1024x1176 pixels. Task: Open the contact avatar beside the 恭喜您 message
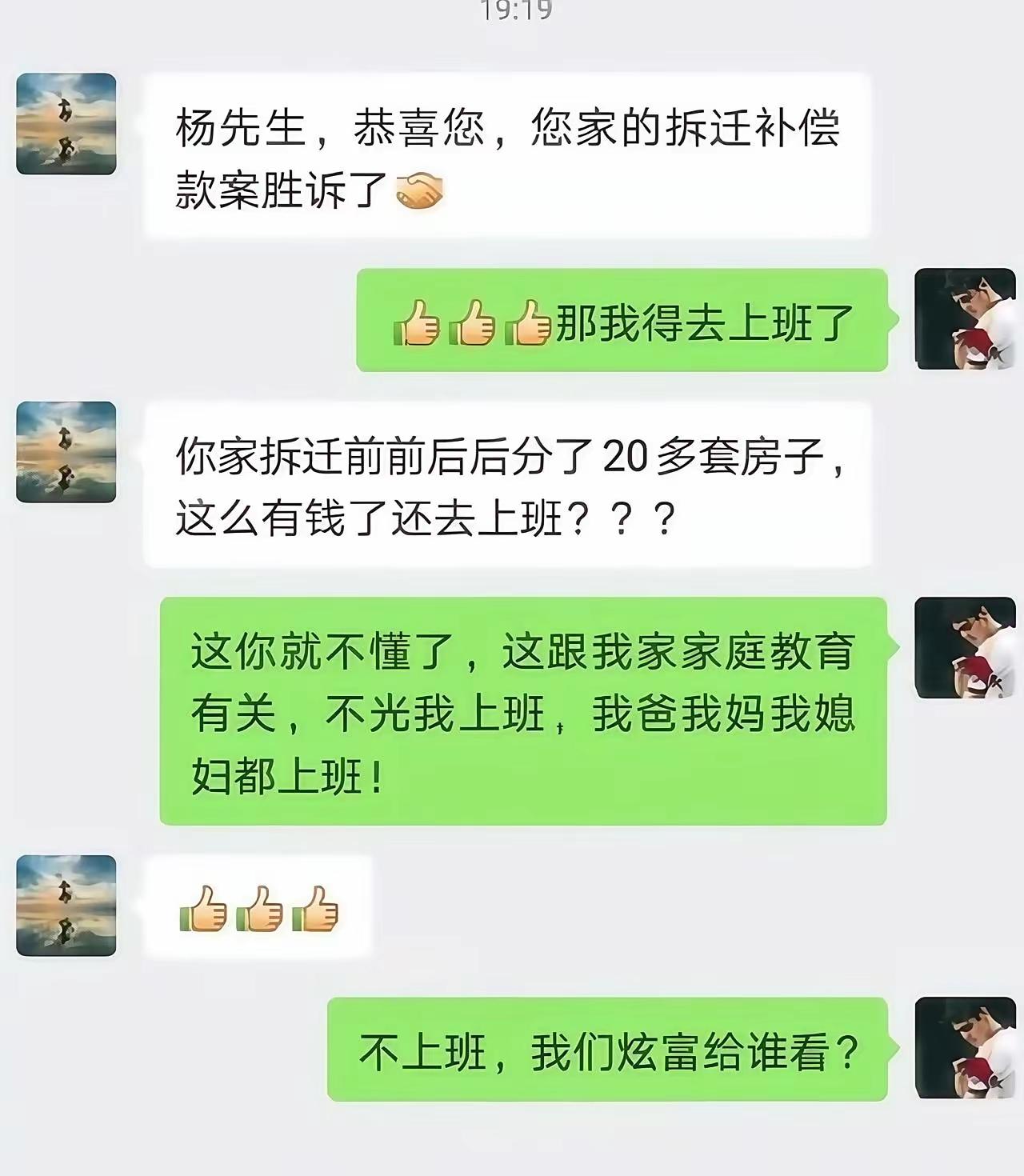tap(68, 124)
